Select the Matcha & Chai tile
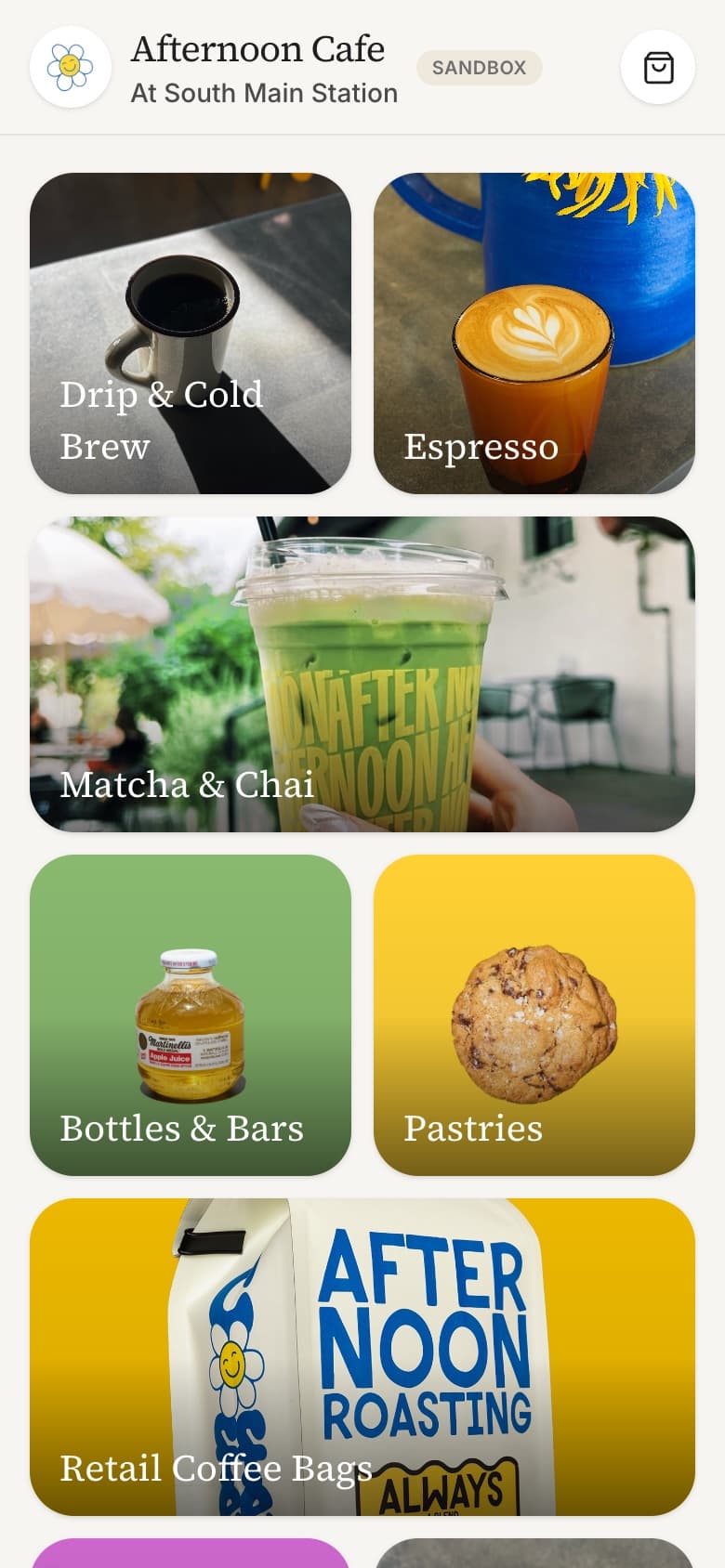 pos(362,674)
